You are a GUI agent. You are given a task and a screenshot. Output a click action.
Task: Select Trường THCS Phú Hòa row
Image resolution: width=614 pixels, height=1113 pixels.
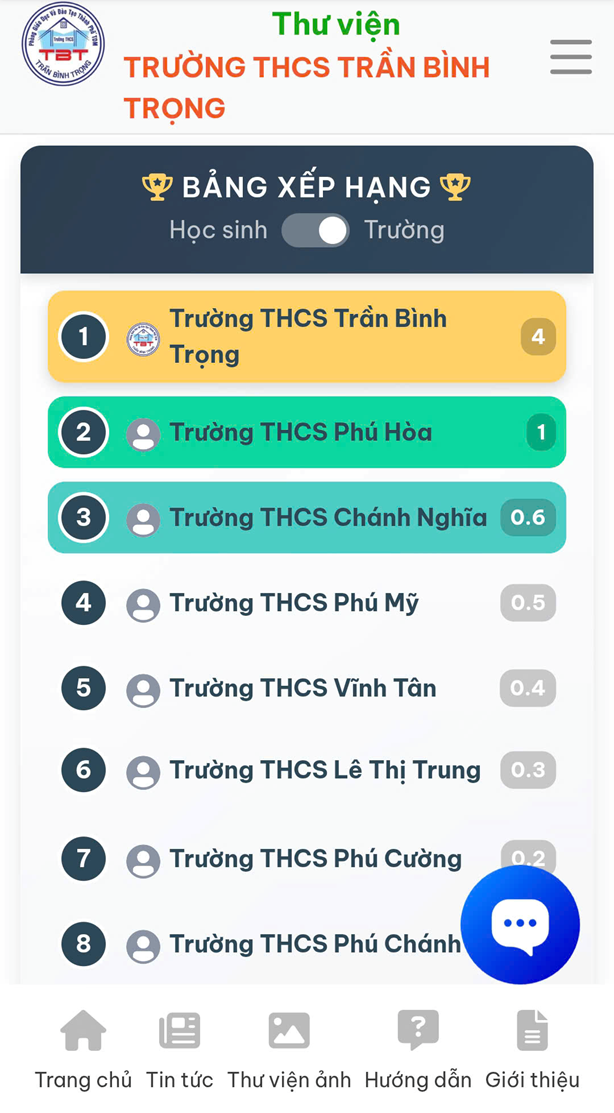[x=307, y=432]
